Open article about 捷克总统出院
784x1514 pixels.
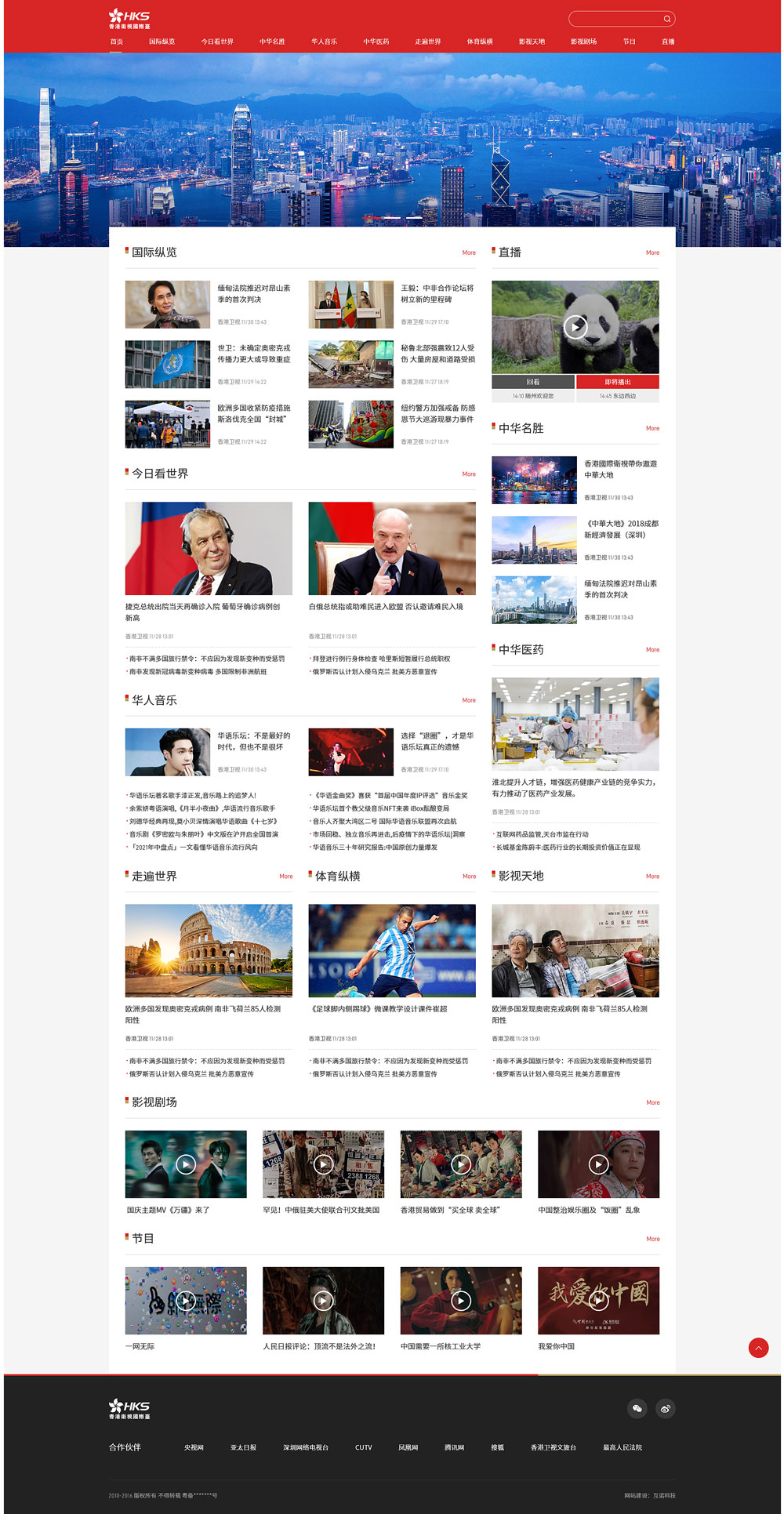coord(202,612)
